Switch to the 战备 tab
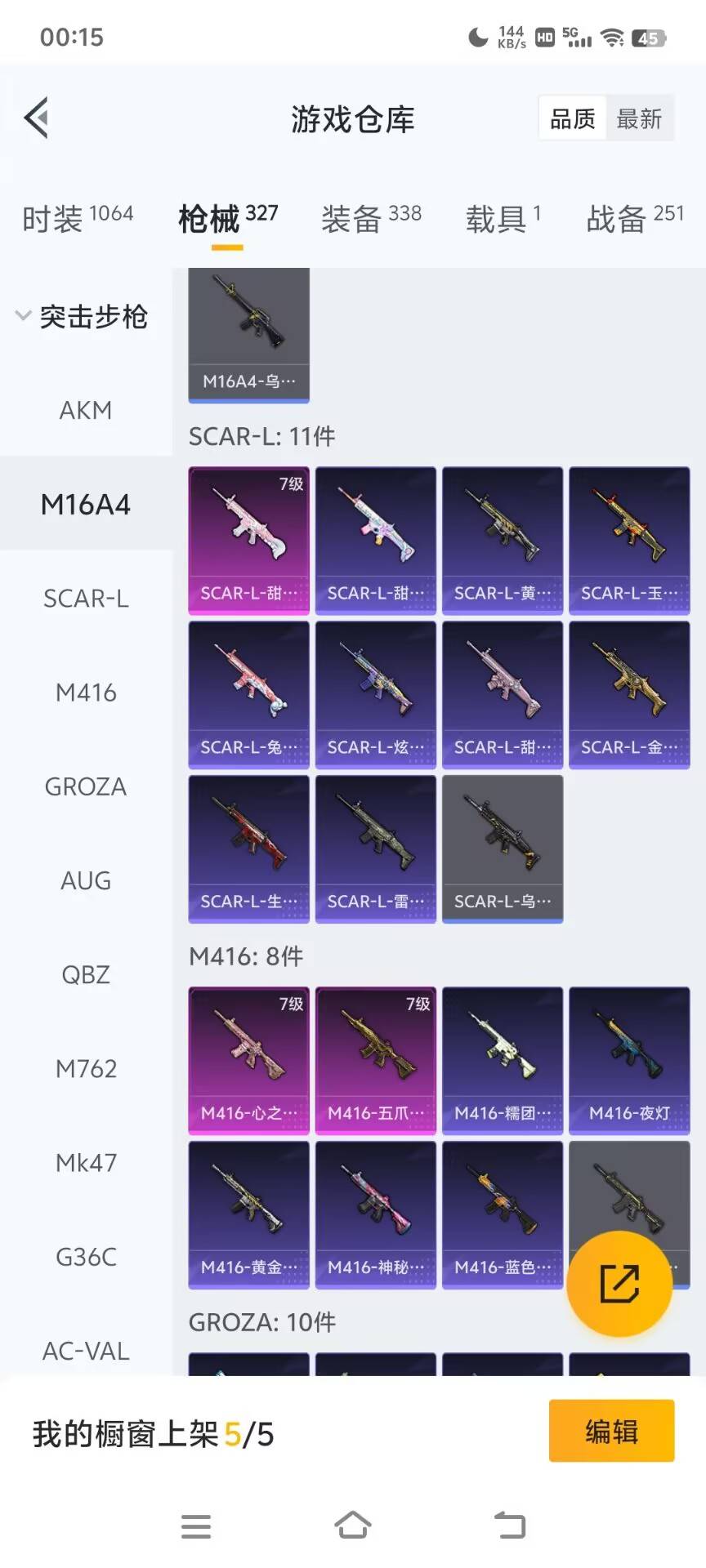 pos(634,218)
